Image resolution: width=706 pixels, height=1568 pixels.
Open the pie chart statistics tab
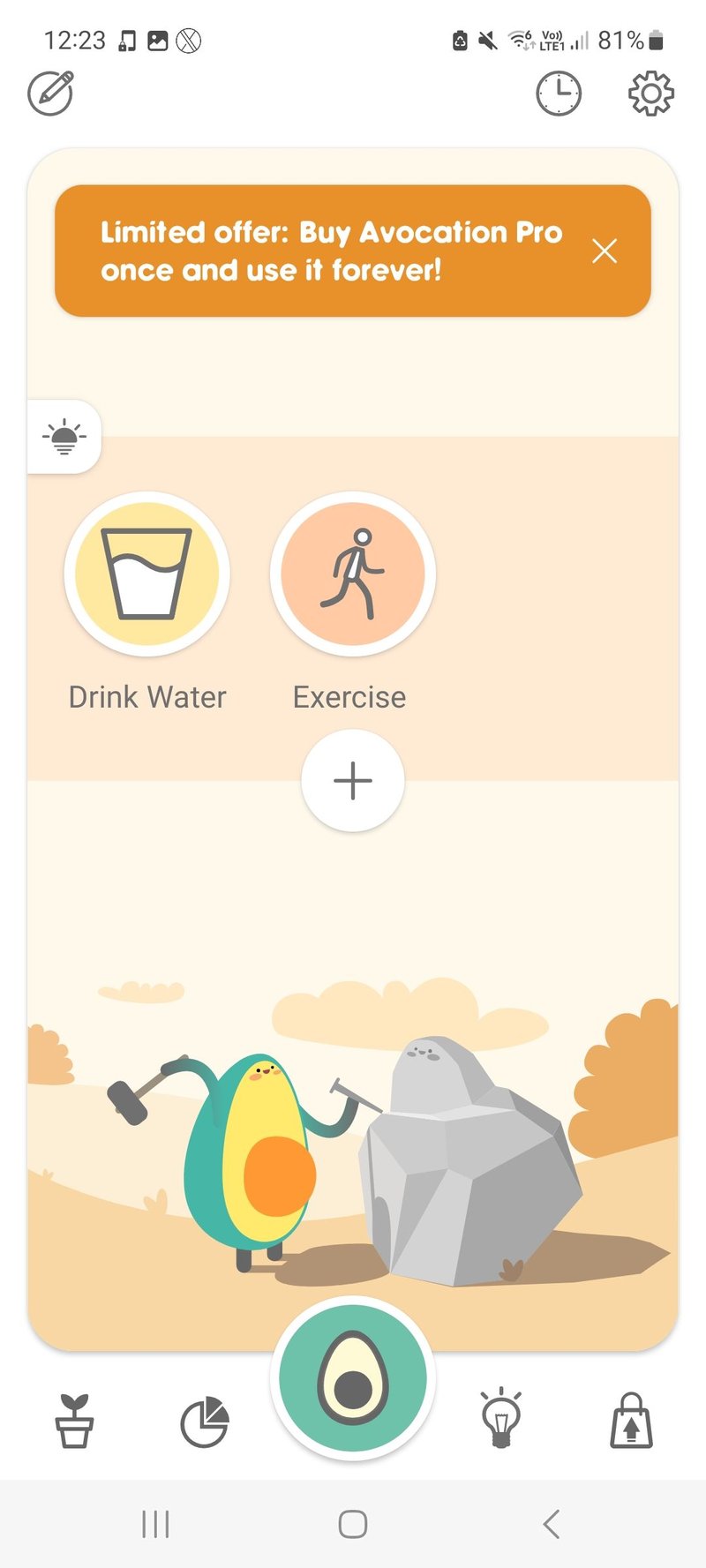[x=205, y=1422]
